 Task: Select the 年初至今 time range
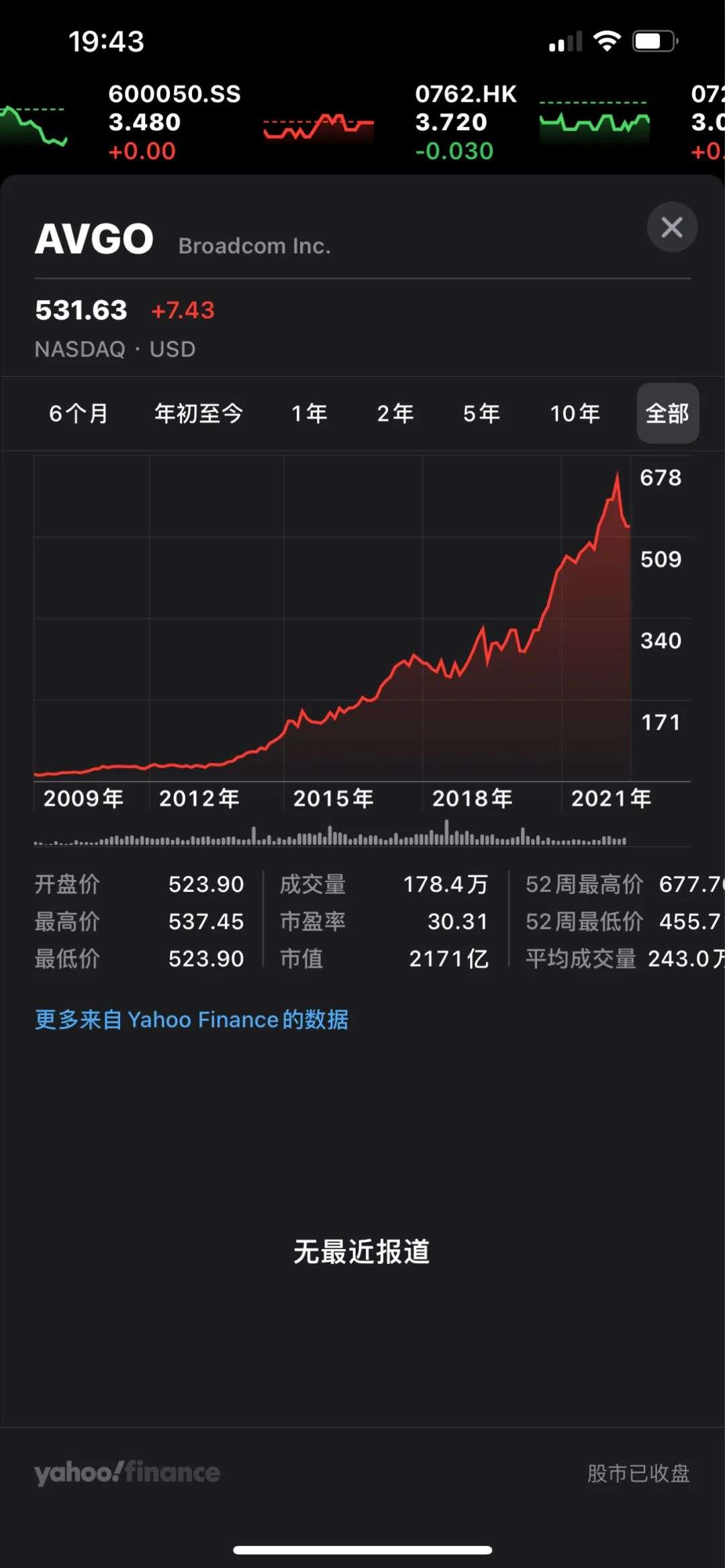pos(199,413)
